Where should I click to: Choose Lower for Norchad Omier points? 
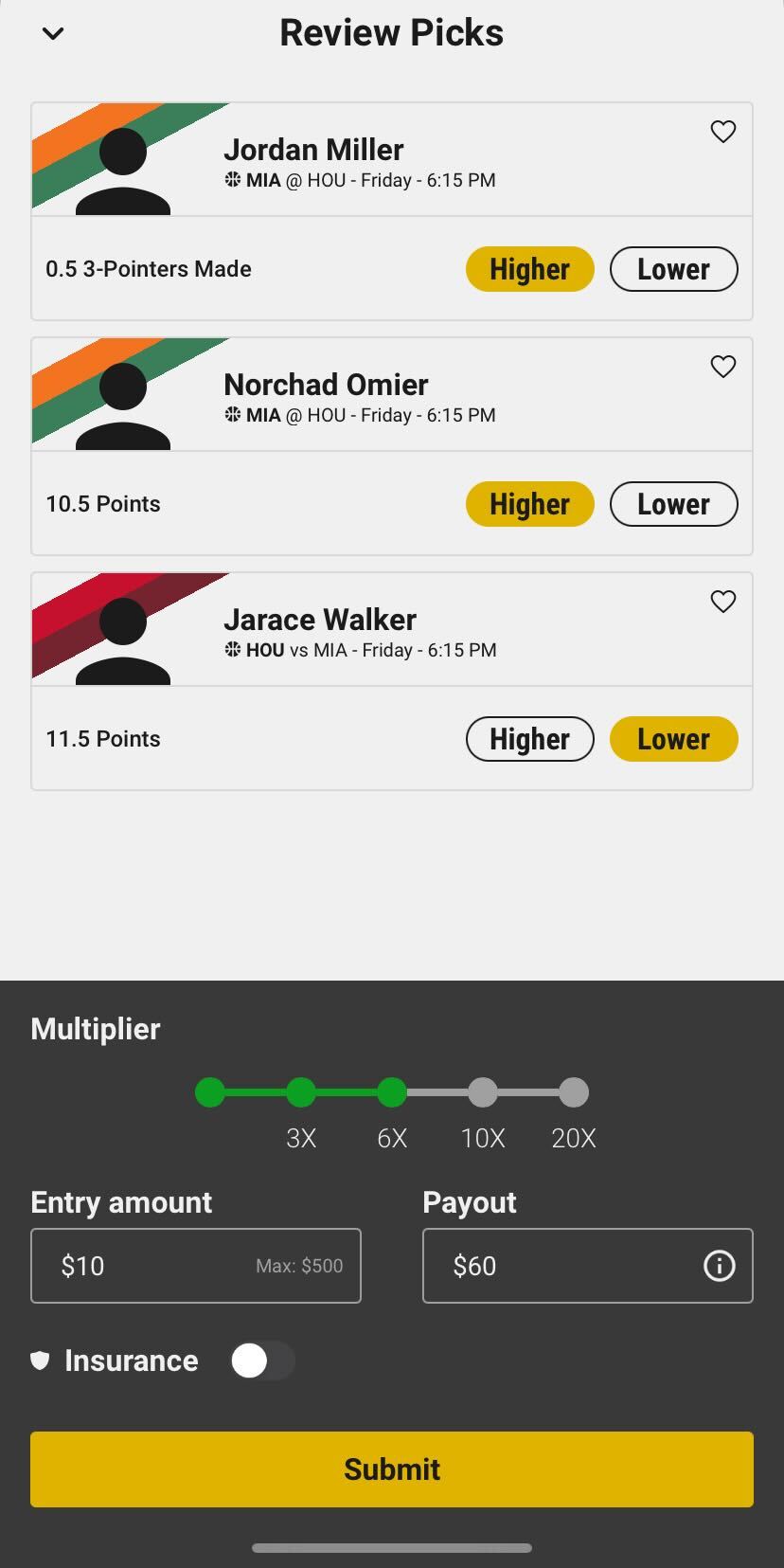(673, 504)
